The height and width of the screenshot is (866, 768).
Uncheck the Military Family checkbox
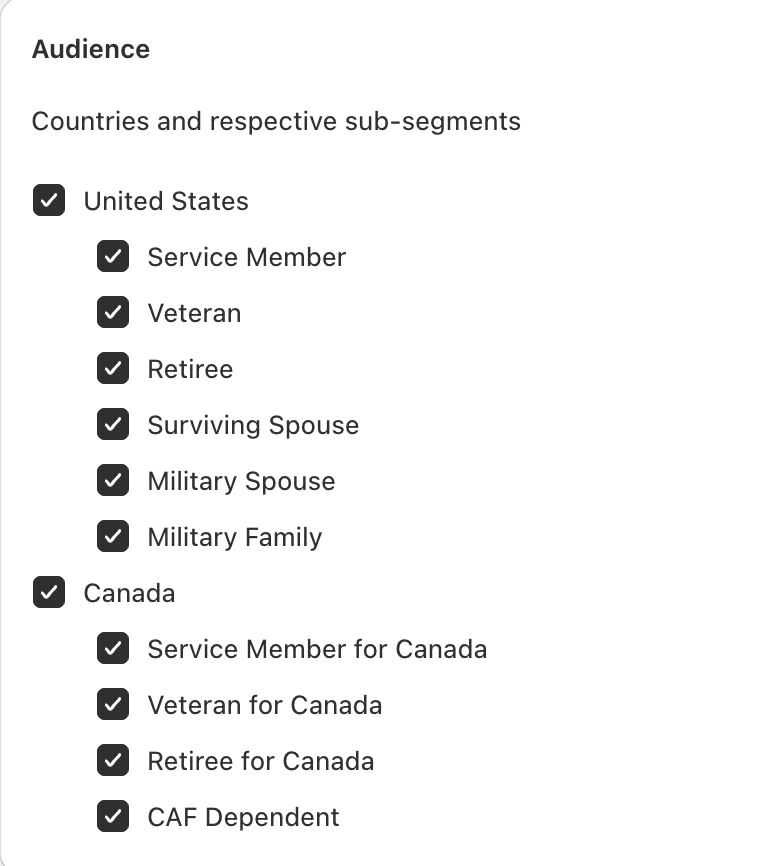point(113,537)
